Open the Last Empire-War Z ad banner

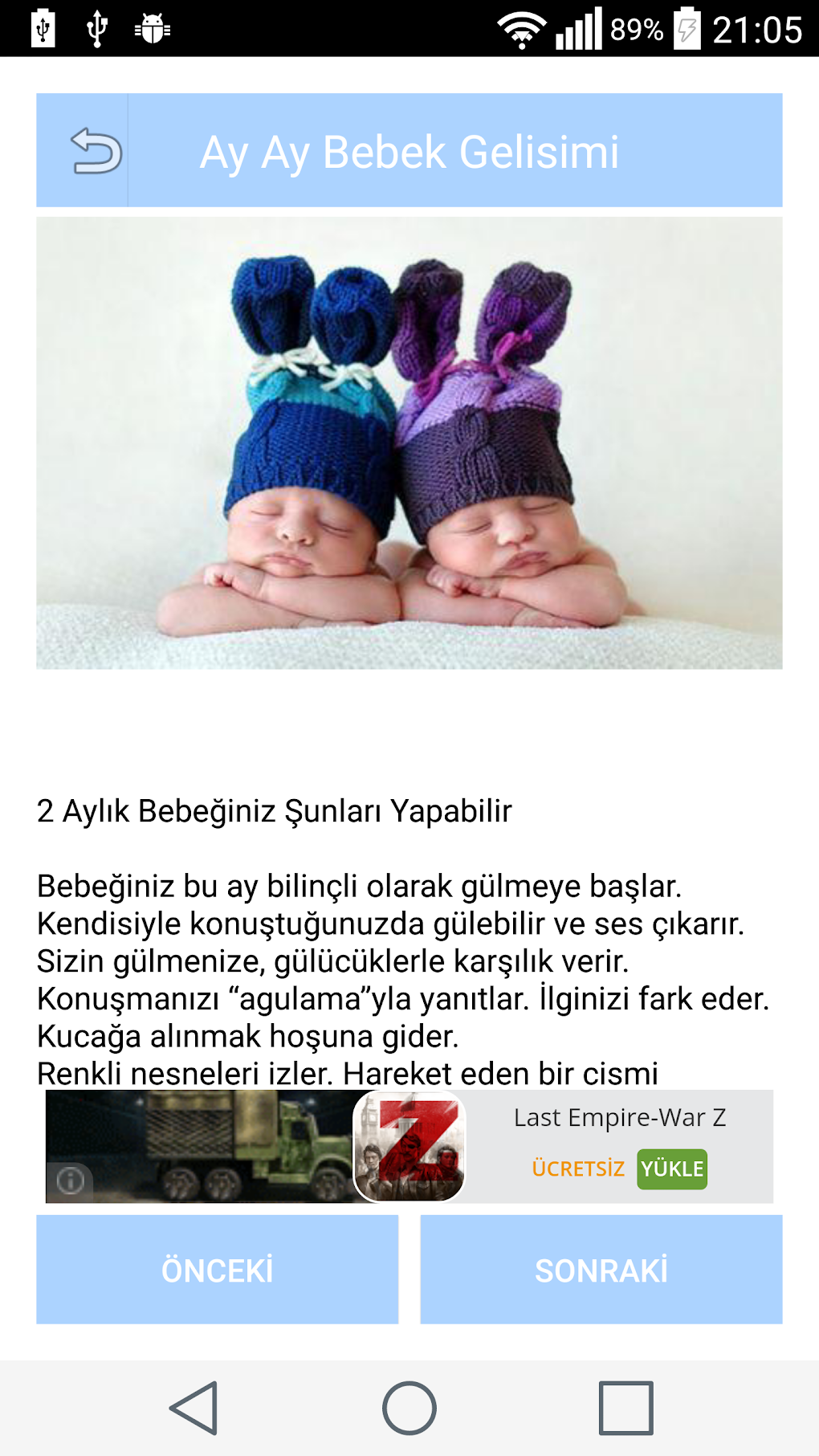click(x=409, y=1146)
